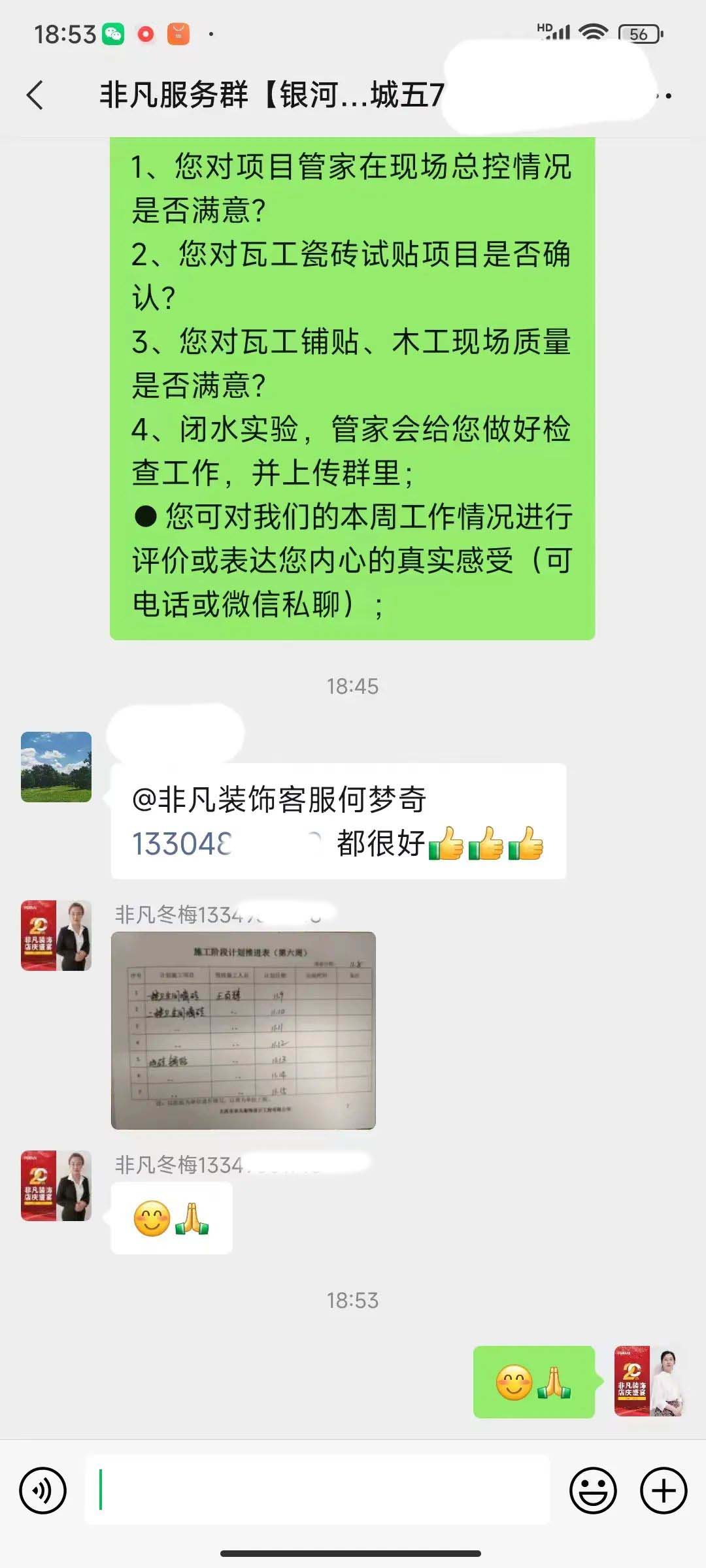Open 非凡冬梅's profile beside the photo message
The height and width of the screenshot is (1568, 706).
pyautogui.click(x=56, y=936)
